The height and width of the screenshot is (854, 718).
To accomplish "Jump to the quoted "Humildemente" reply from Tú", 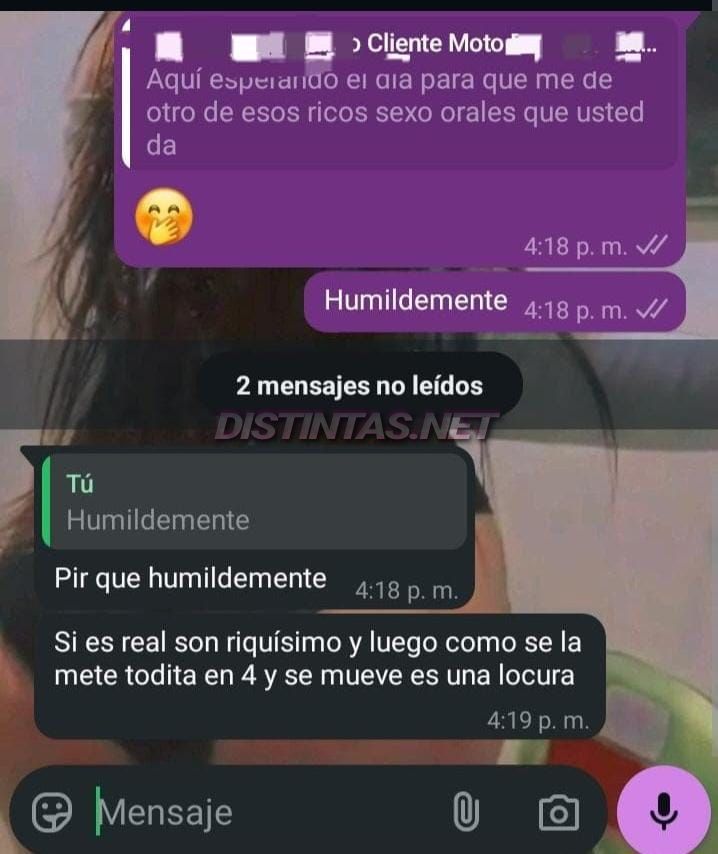I will 255,503.
